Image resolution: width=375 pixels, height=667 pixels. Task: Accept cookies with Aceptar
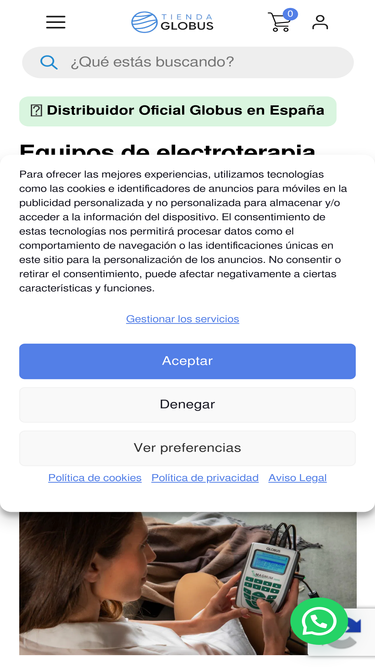[x=188, y=361]
